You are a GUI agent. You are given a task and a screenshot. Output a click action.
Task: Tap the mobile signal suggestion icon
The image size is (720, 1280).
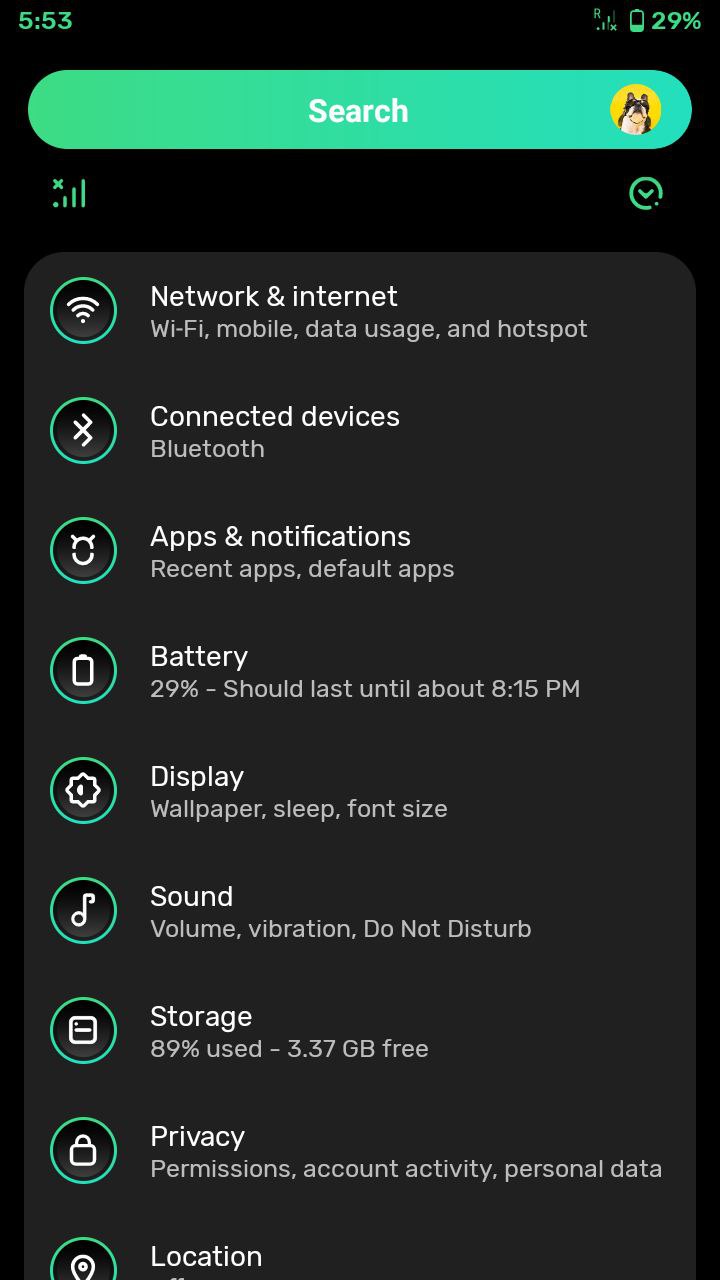point(69,193)
